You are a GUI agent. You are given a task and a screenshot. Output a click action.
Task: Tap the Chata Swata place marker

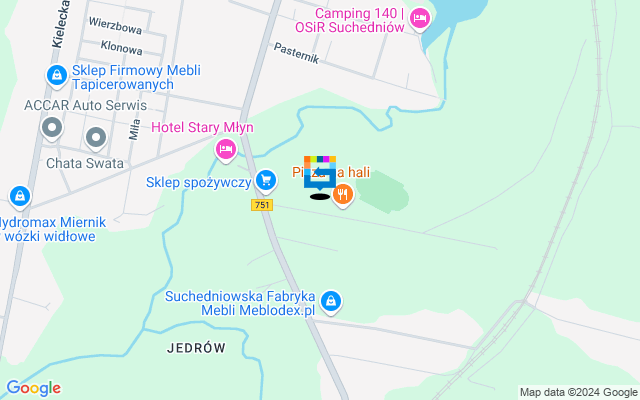coord(96,136)
